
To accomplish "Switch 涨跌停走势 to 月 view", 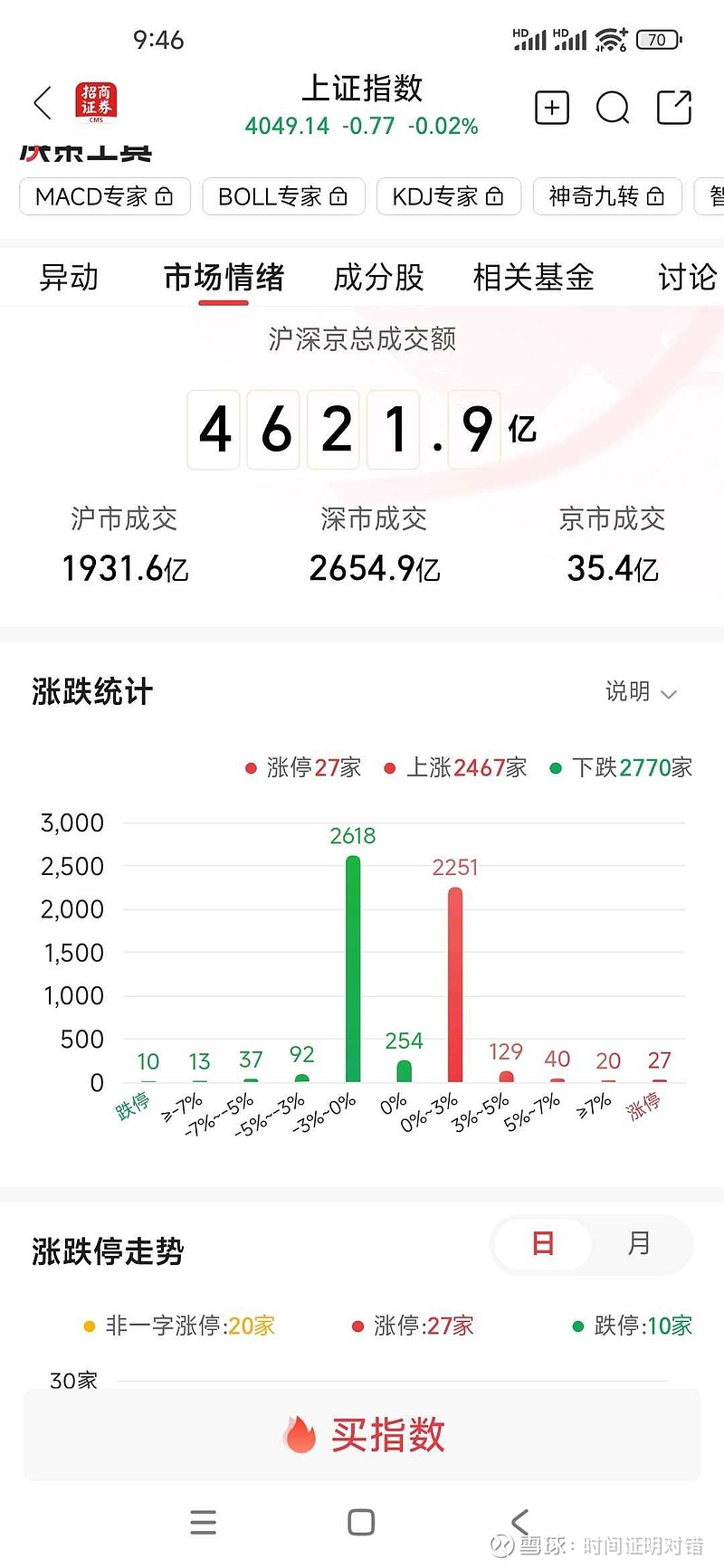I will click(x=641, y=1244).
